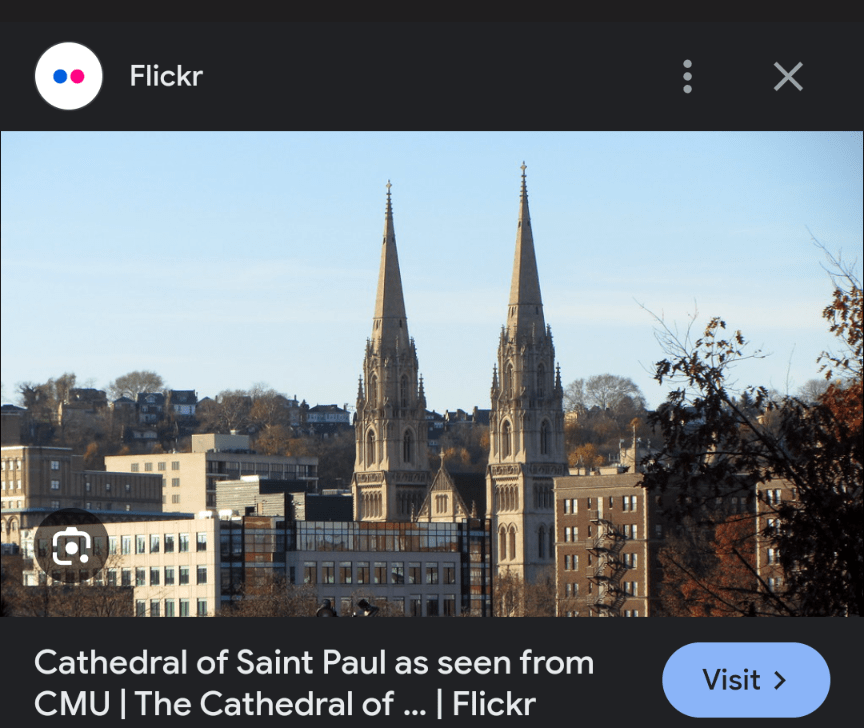Open the Flickr source logo
The height and width of the screenshot is (728, 864).
pos(68,76)
